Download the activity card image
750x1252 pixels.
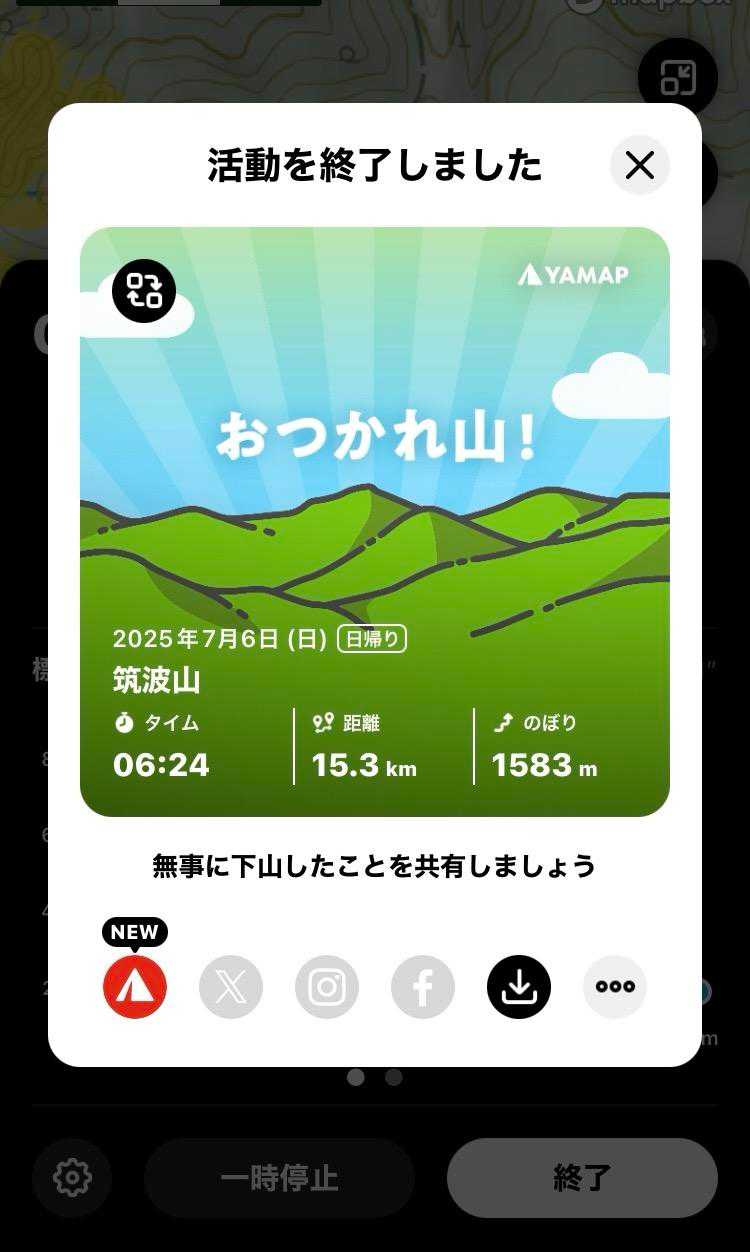[x=519, y=987]
